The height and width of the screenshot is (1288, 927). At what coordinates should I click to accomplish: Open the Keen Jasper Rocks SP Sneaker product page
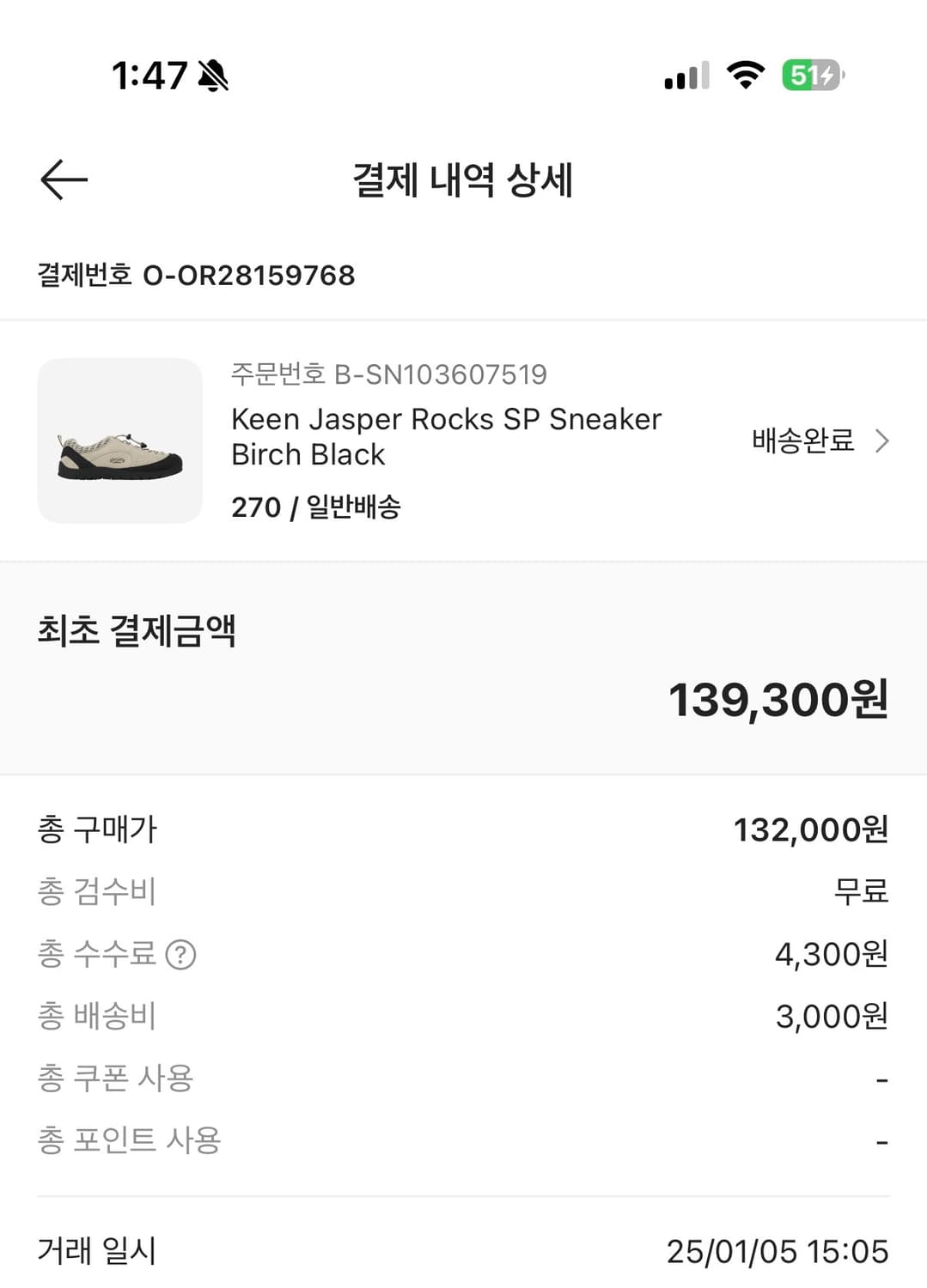pos(446,436)
